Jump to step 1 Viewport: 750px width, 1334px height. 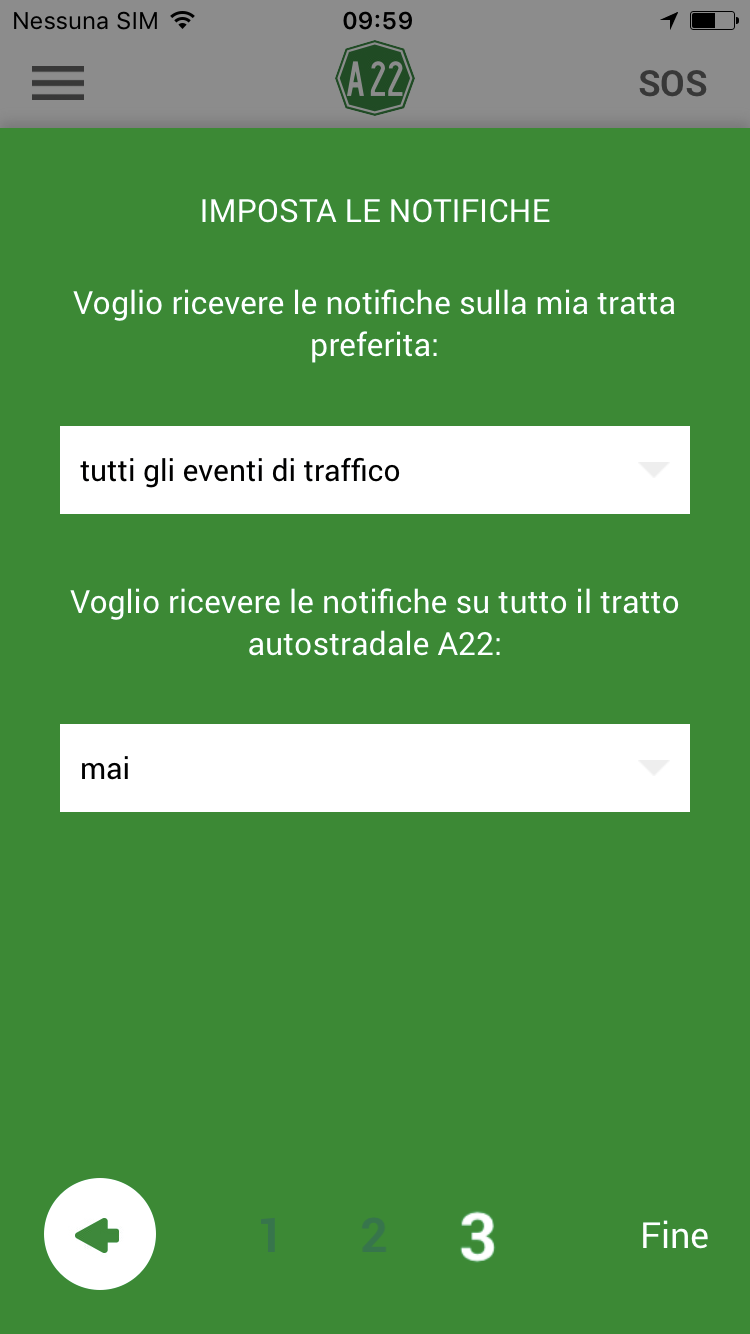coord(269,1237)
